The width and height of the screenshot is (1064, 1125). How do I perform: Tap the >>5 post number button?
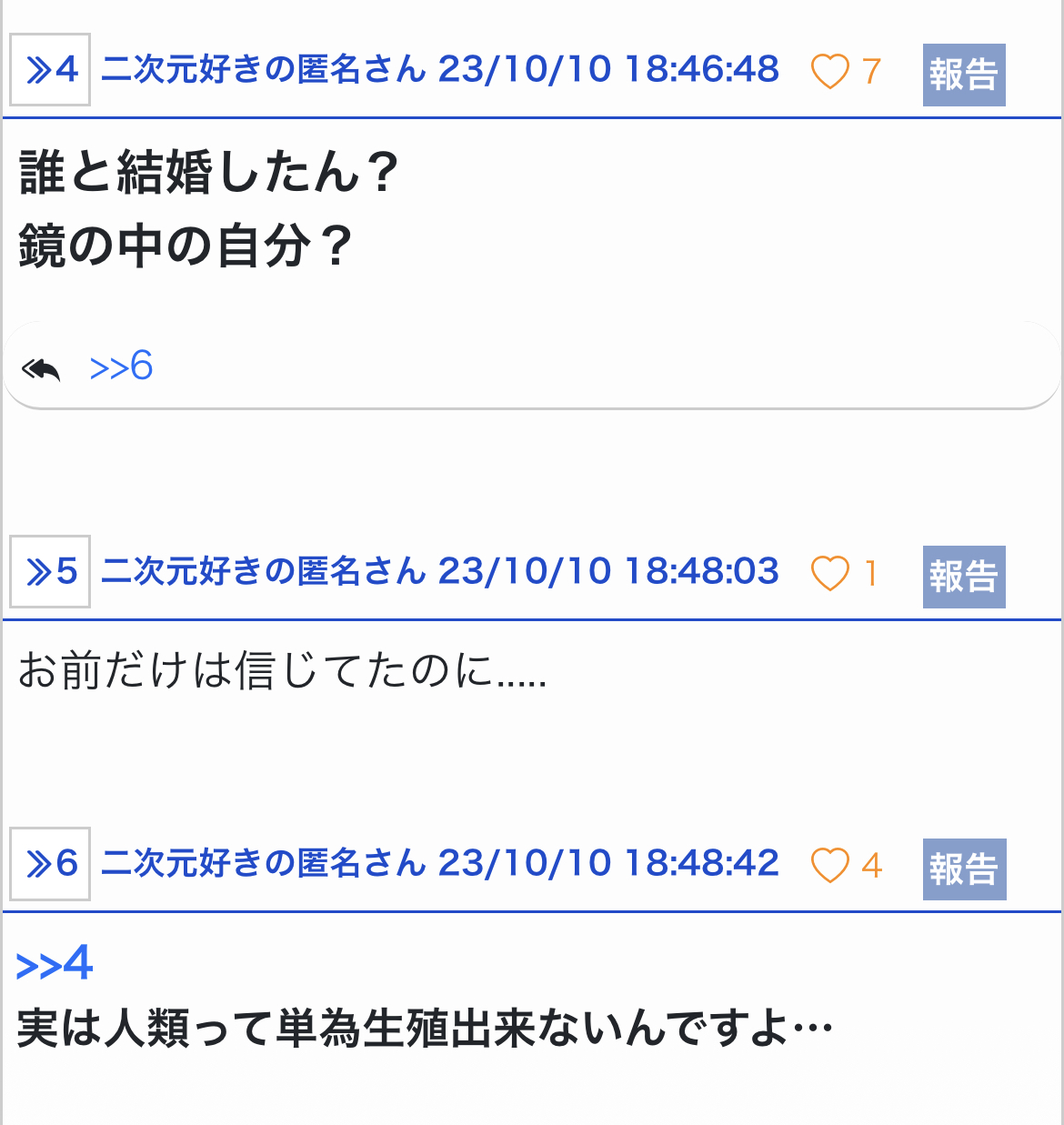coord(50,572)
